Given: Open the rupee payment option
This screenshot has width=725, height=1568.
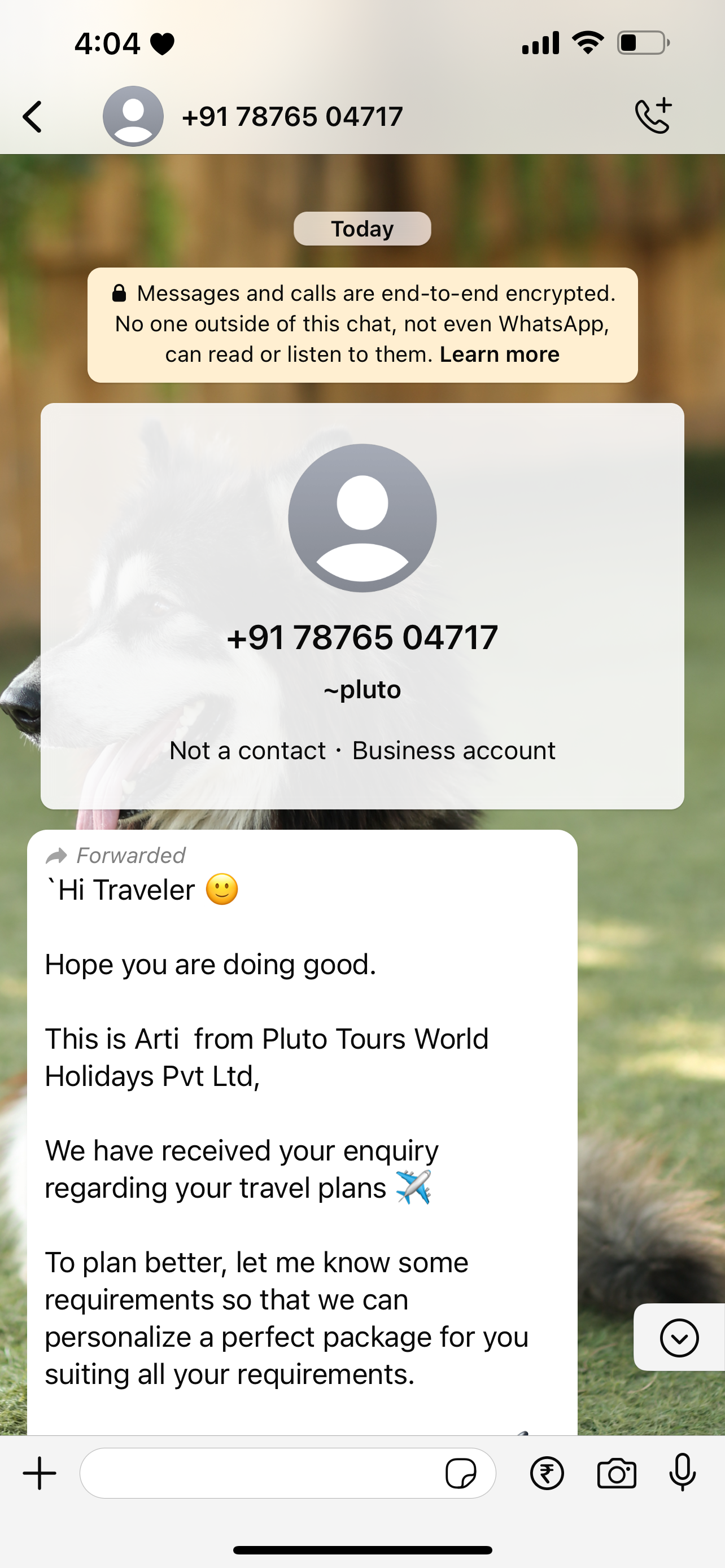Looking at the screenshot, I should (x=547, y=1473).
